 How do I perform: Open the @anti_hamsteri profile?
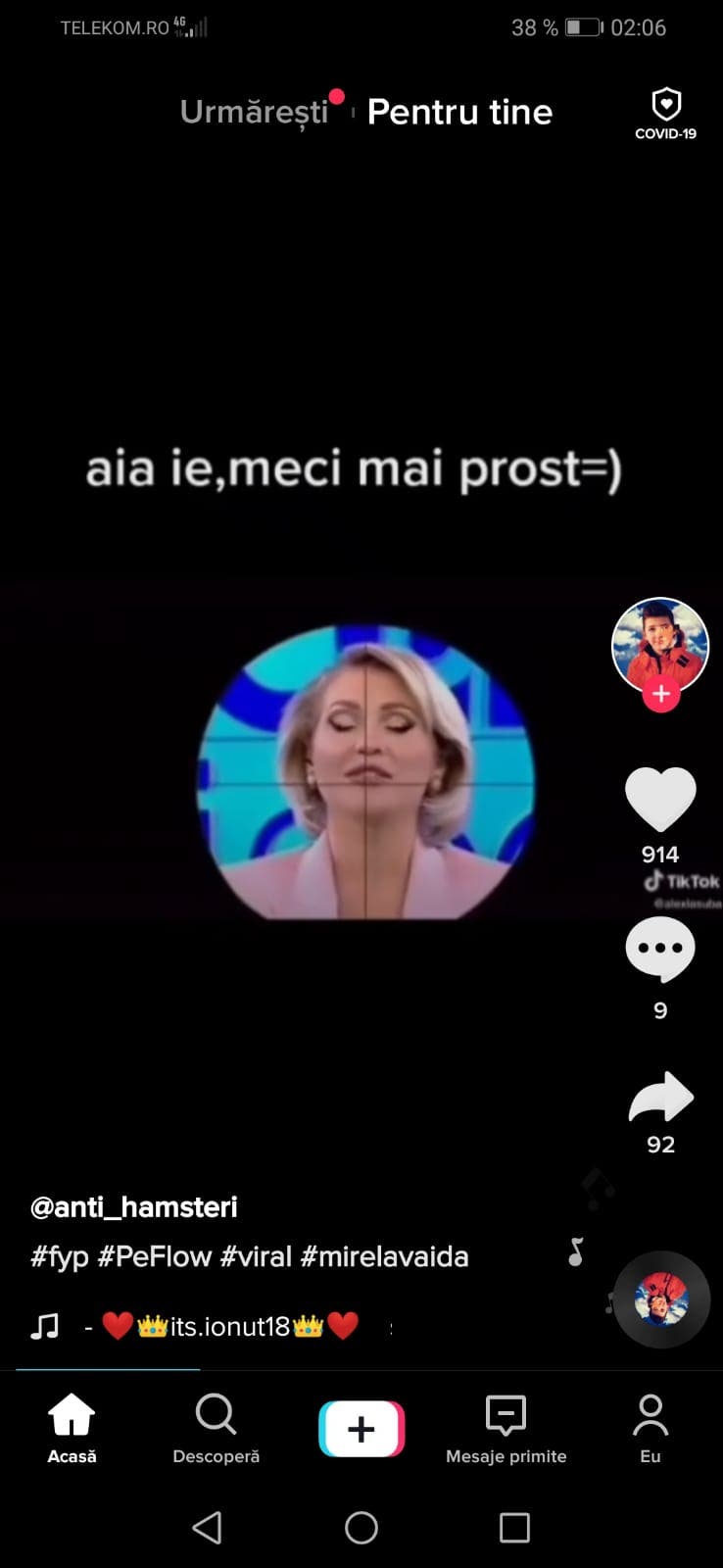pyautogui.click(x=134, y=1206)
